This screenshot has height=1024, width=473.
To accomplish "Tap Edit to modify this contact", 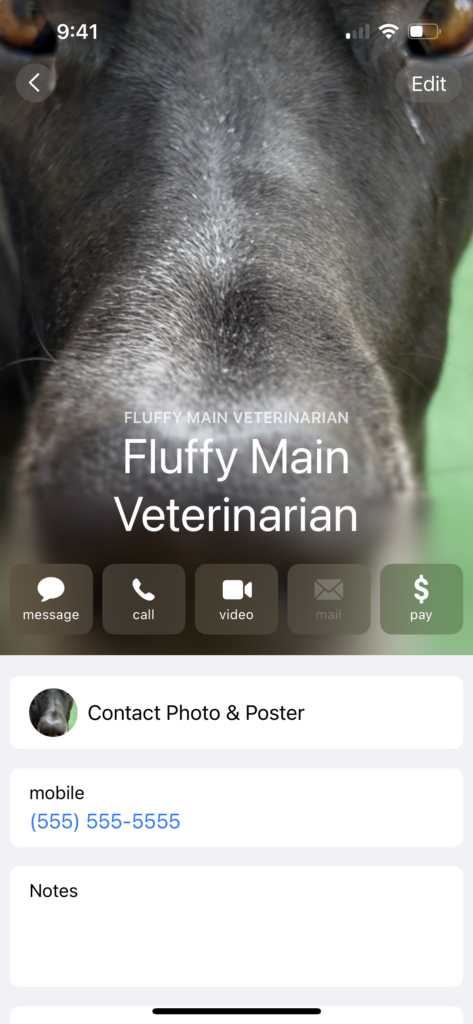I will pos(429,84).
